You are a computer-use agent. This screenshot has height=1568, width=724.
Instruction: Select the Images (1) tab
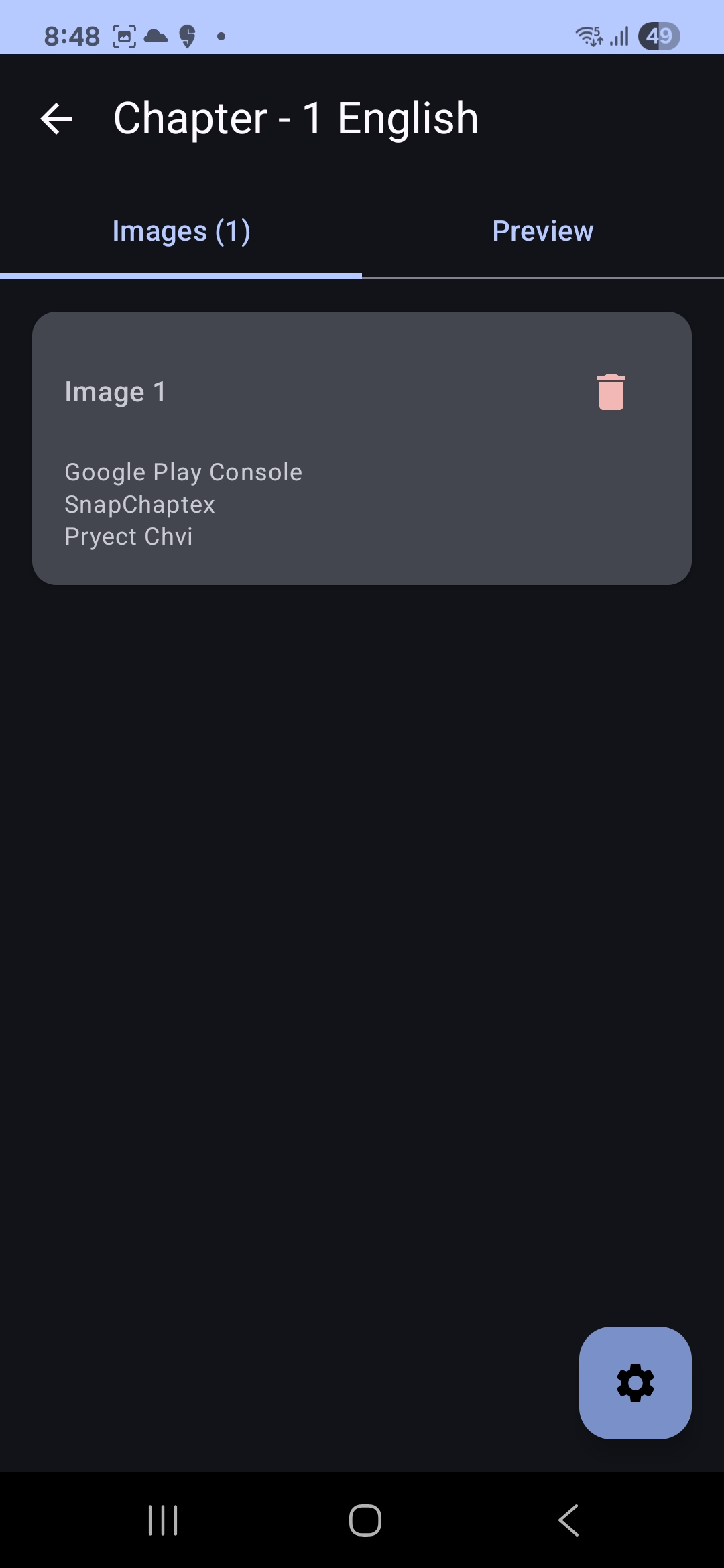181,231
